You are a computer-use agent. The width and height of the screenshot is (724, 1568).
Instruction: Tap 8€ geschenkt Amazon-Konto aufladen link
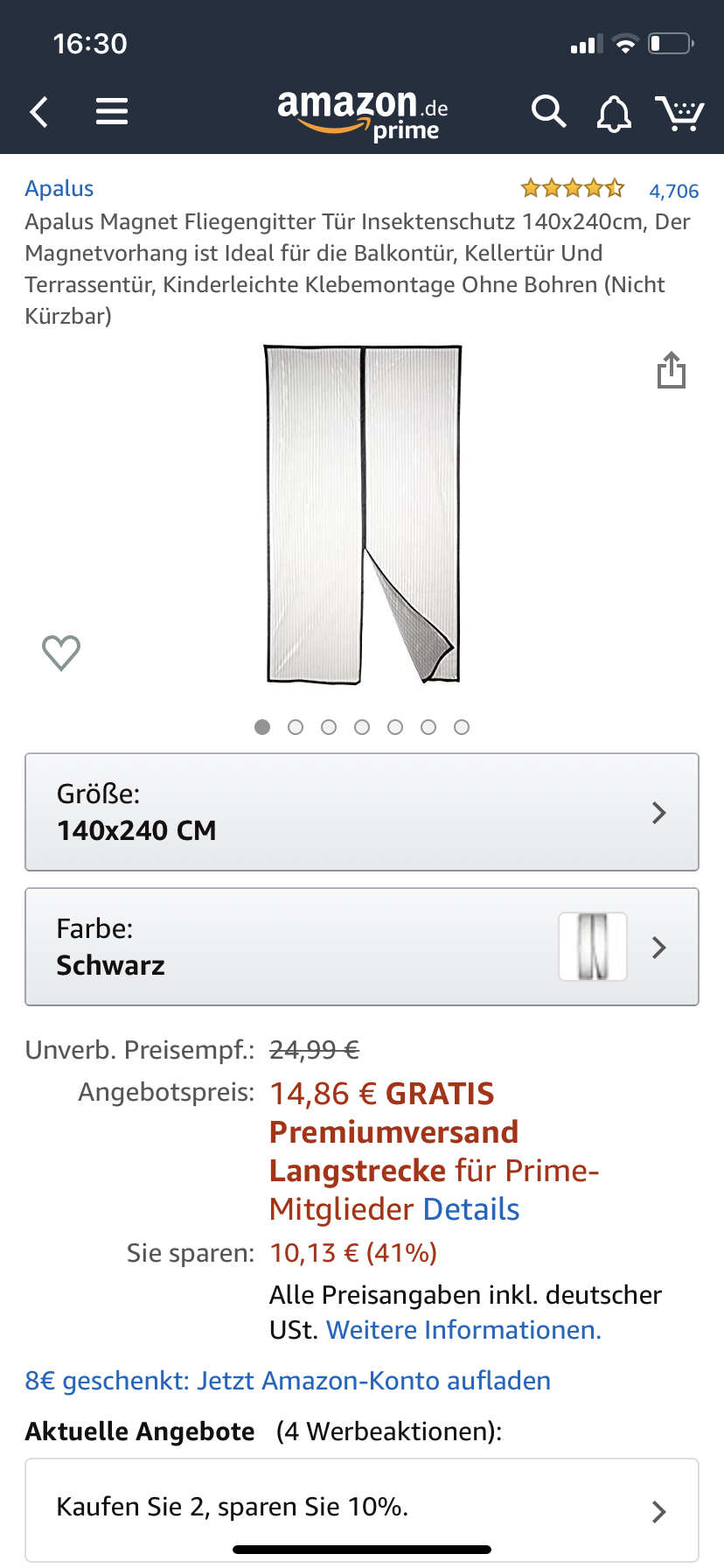[x=288, y=1381]
